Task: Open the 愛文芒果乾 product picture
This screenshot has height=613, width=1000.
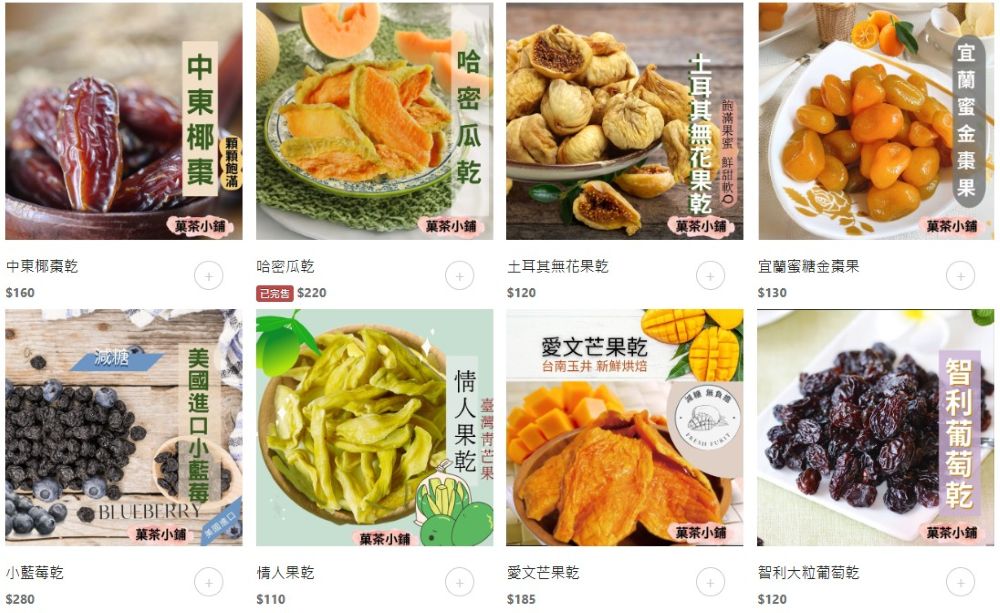Action: [x=624, y=428]
